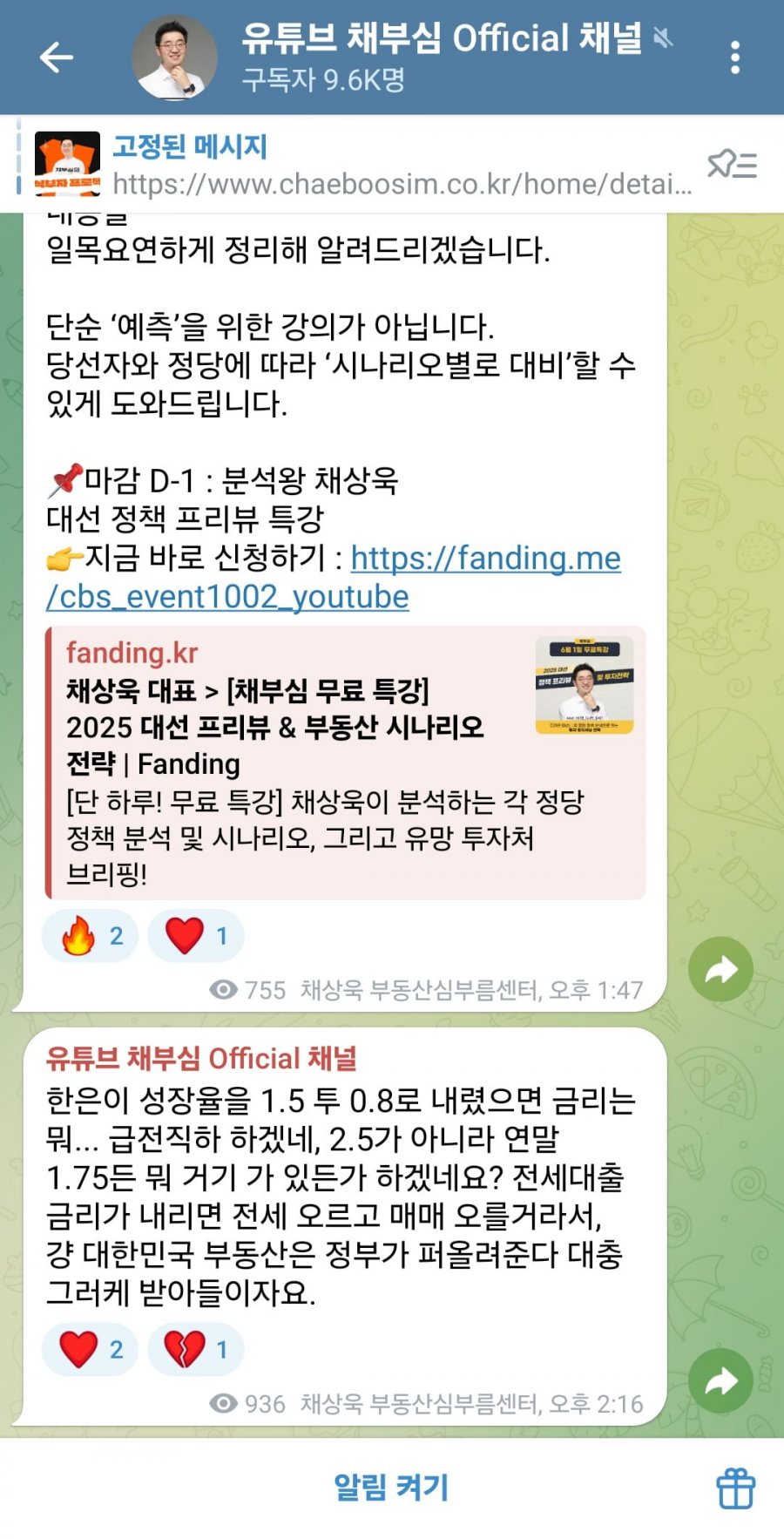This screenshot has height=1539, width=784.
Task: Open the channel overflow menu
Action: coord(735,58)
